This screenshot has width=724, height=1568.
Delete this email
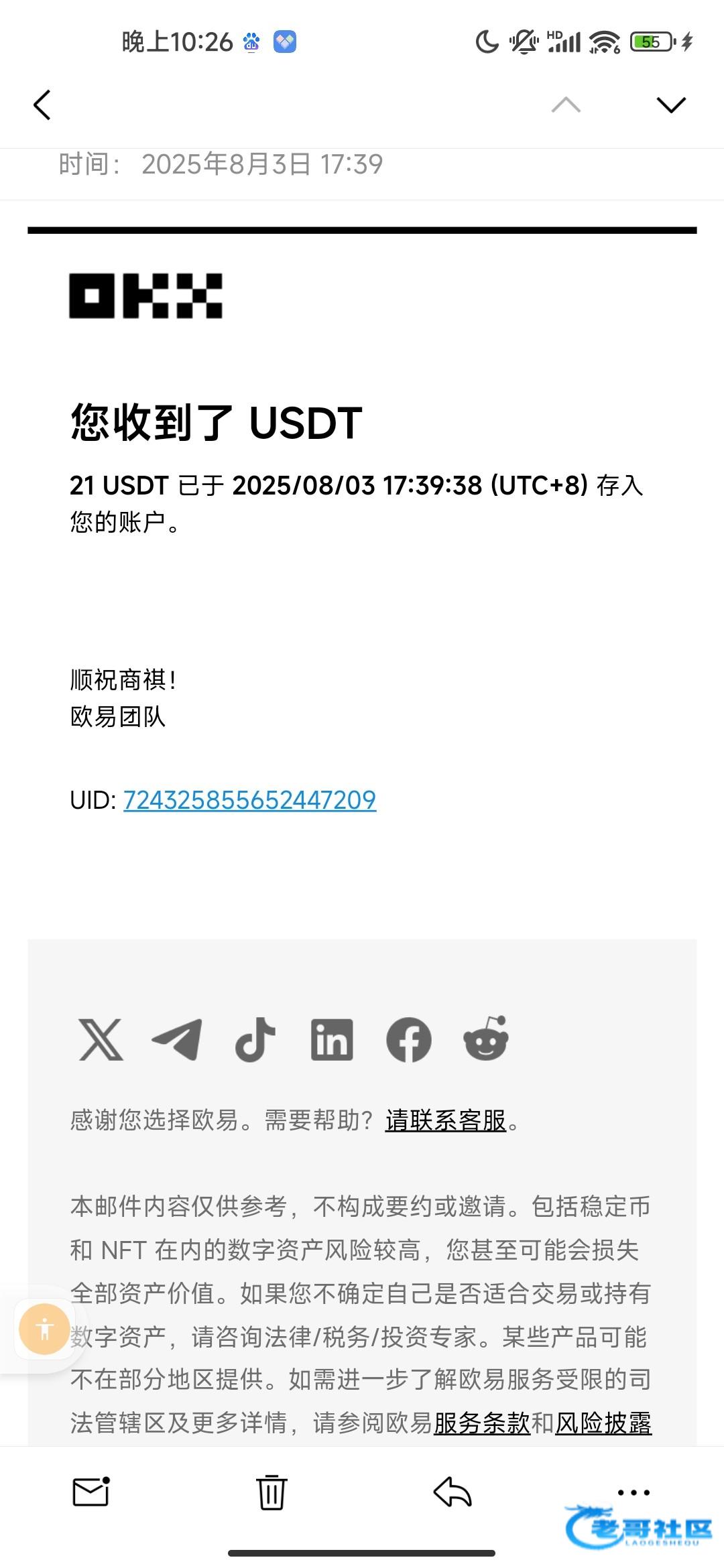tap(271, 1492)
